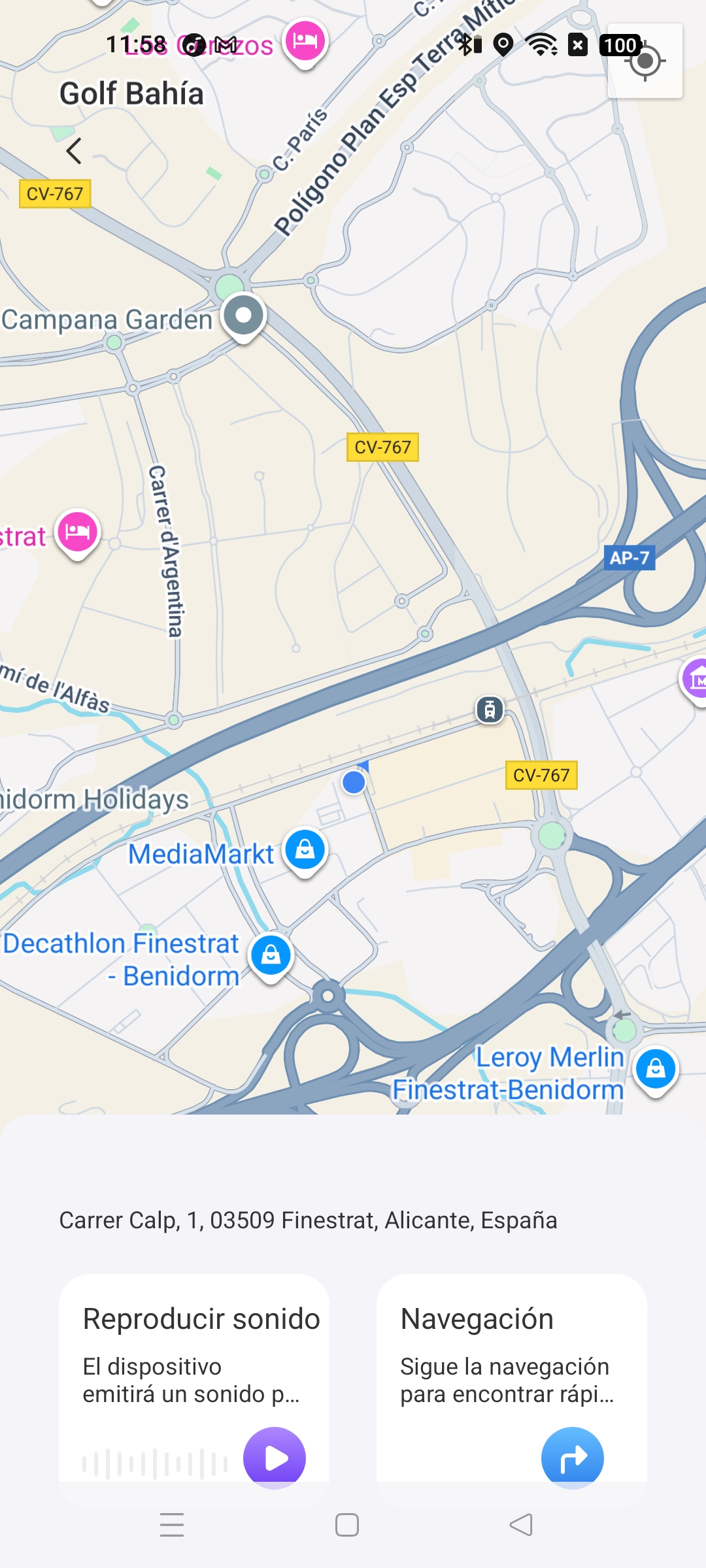Go back using the arrow below Golf Bahía
Screen dimensions: 706x1568
(x=74, y=151)
